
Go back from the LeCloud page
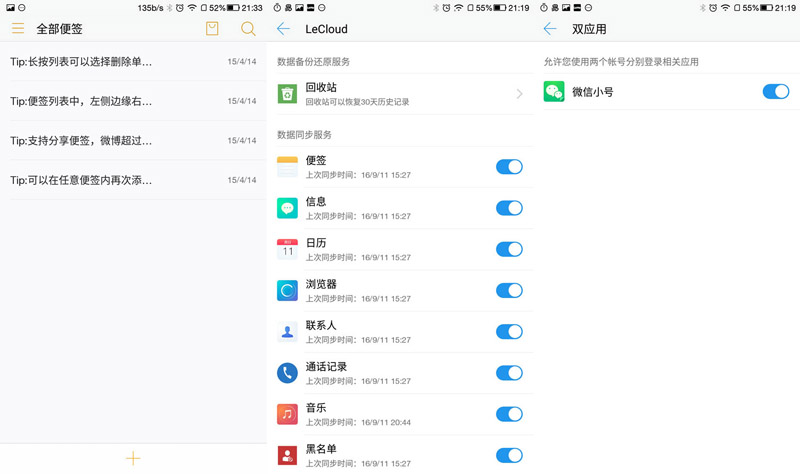[x=284, y=29]
